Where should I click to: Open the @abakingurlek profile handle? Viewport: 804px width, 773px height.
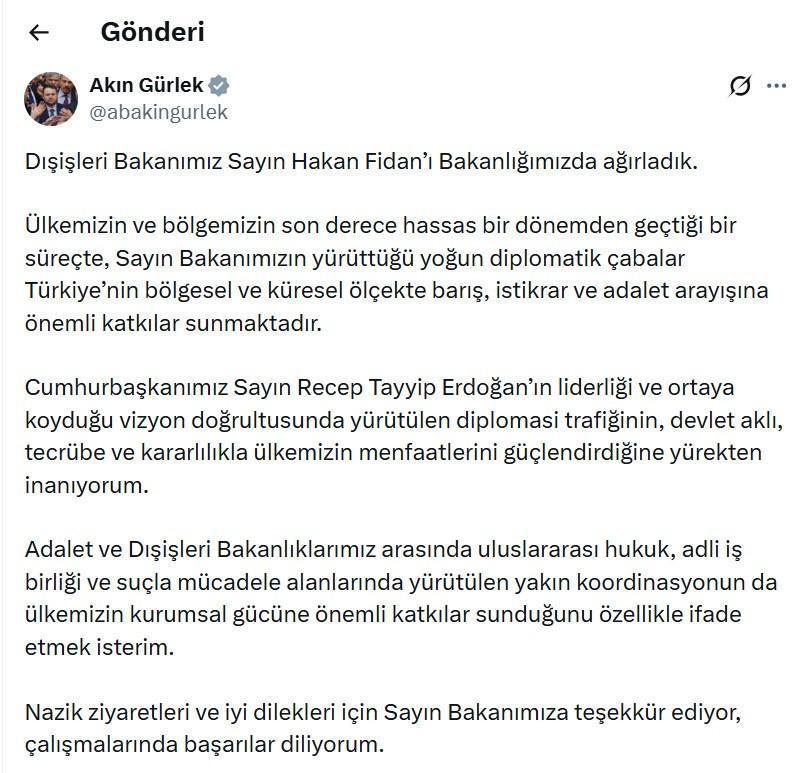(159, 112)
